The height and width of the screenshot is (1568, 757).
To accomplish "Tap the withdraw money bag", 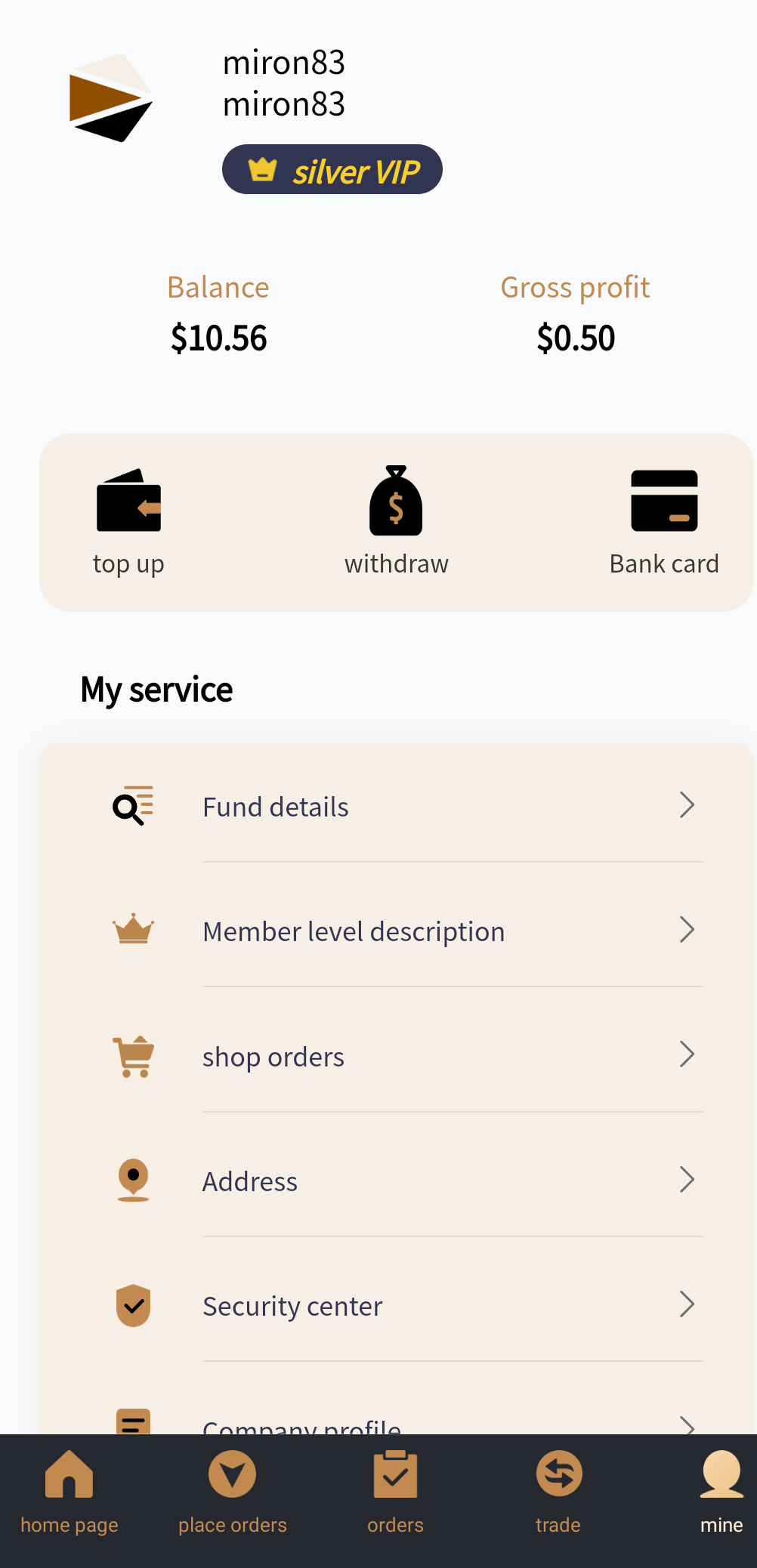I will coord(396,501).
